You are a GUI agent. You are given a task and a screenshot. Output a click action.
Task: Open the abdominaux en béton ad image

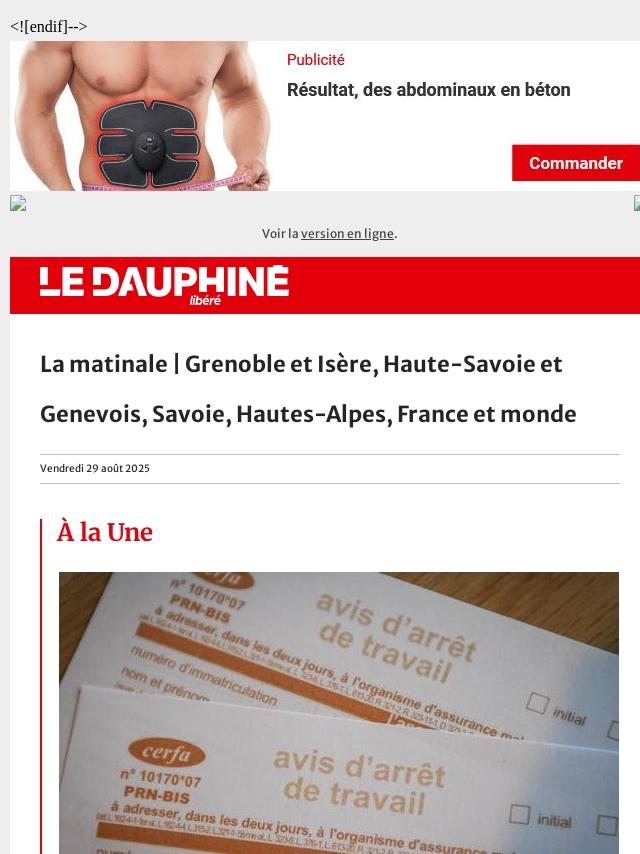pos(141,116)
